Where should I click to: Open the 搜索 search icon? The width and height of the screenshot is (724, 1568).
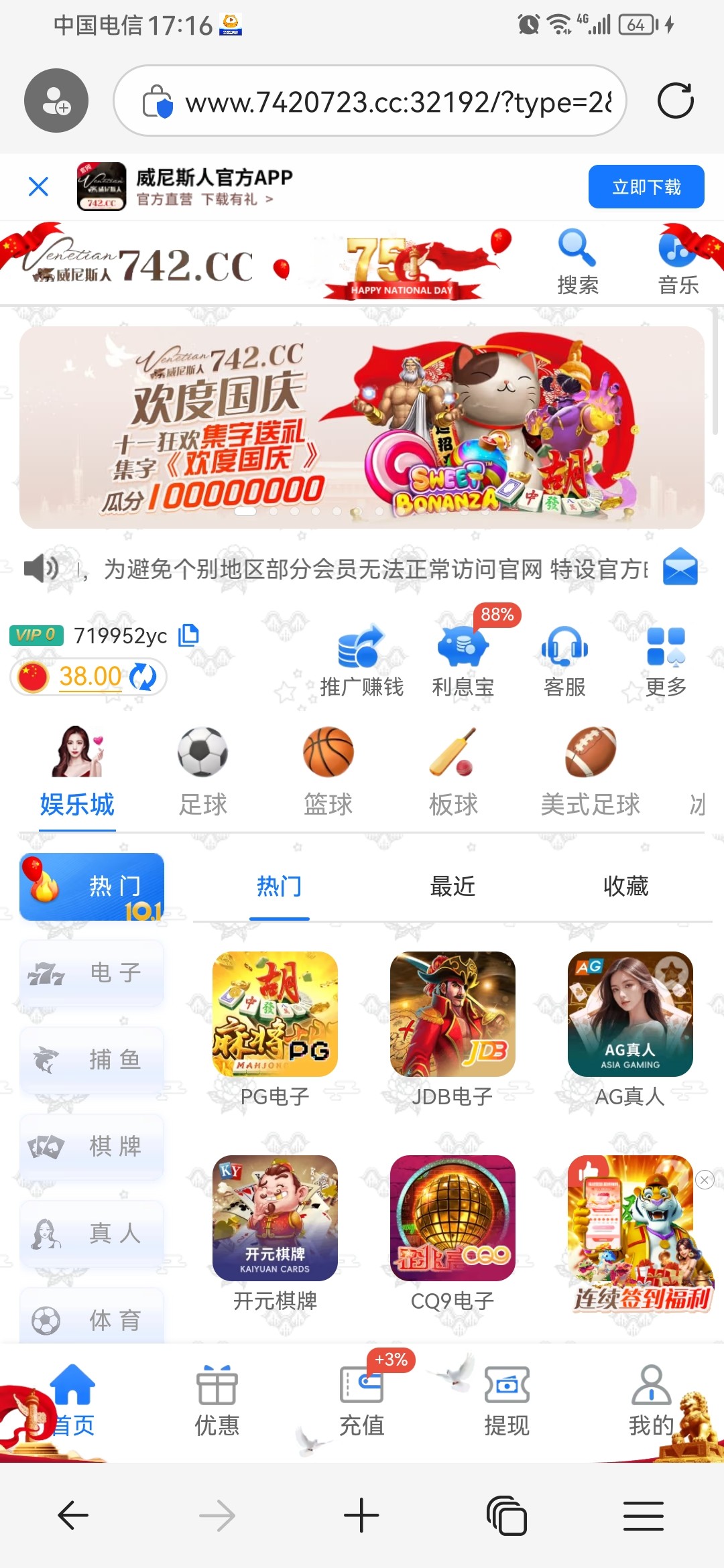tap(577, 262)
